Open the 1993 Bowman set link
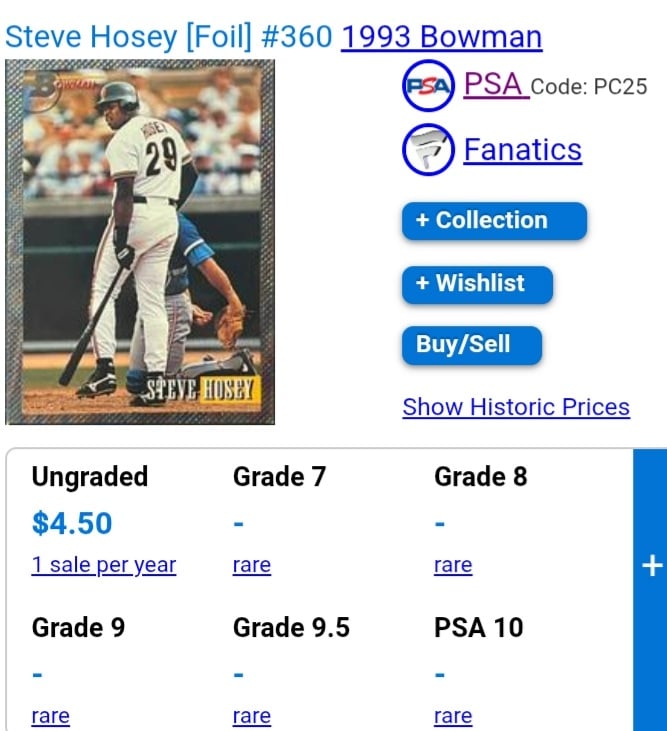 [441, 37]
